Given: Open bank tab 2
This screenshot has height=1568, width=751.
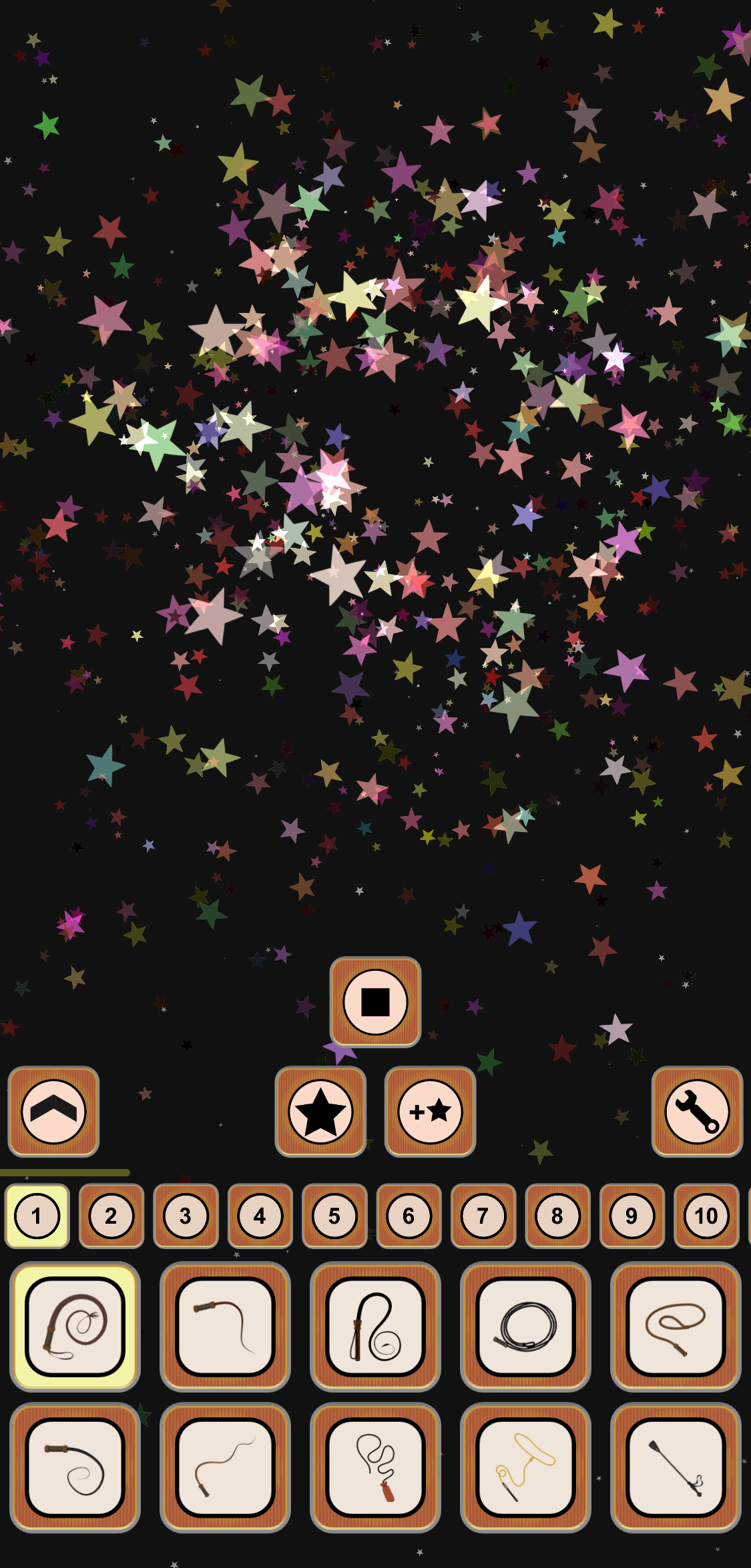Looking at the screenshot, I should coord(111,1215).
